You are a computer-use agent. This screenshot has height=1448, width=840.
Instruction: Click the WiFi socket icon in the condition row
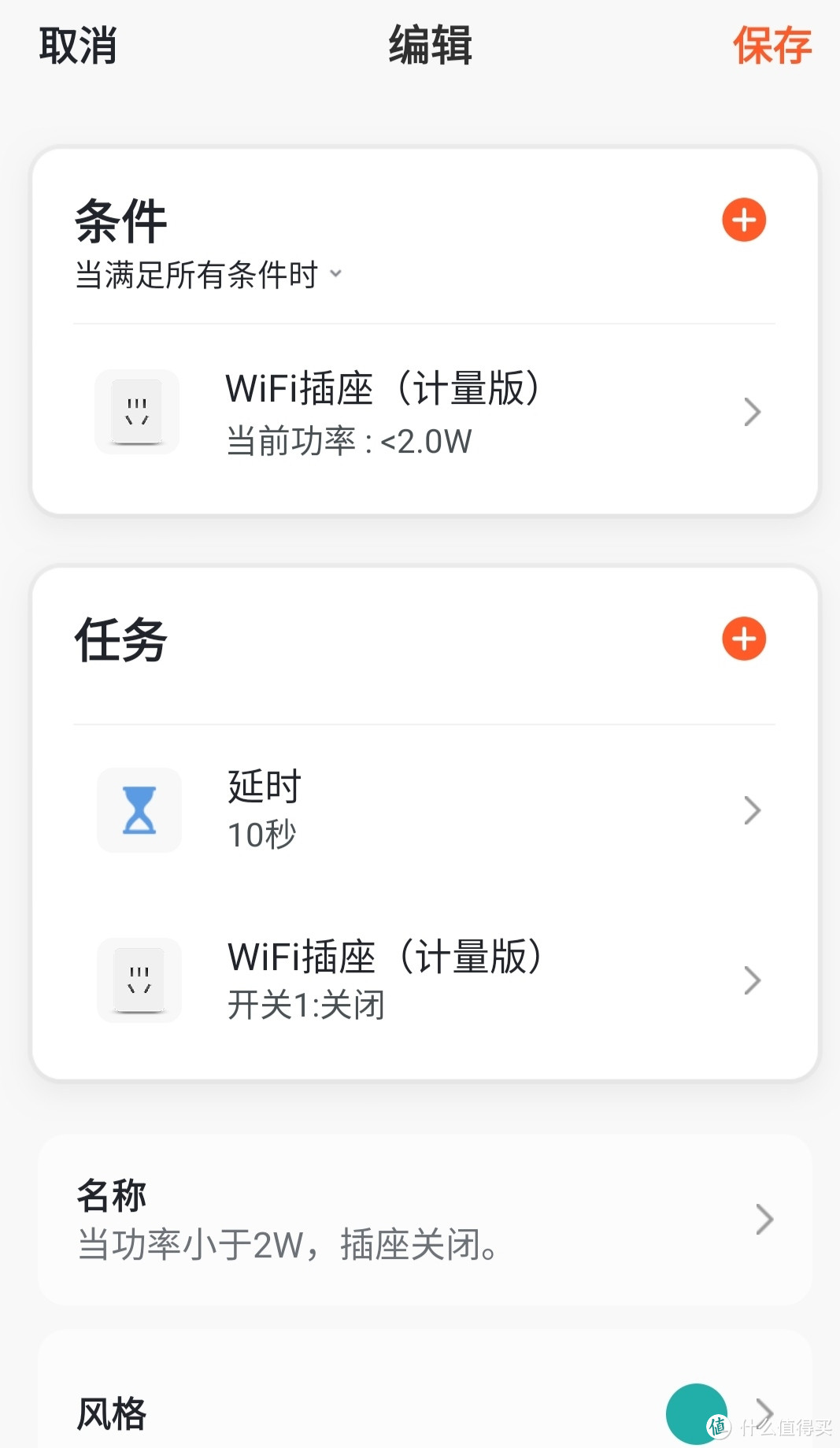tap(137, 412)
